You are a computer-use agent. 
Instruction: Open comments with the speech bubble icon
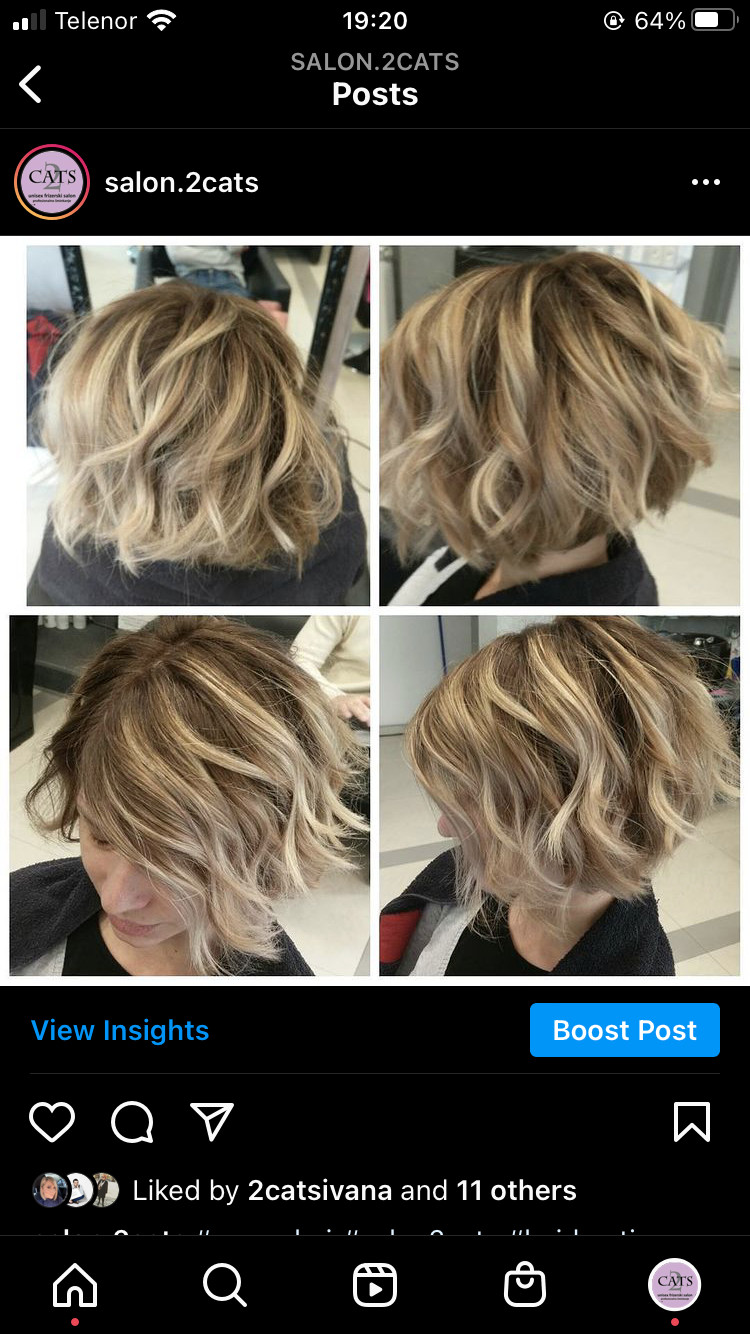point(132,1122)
